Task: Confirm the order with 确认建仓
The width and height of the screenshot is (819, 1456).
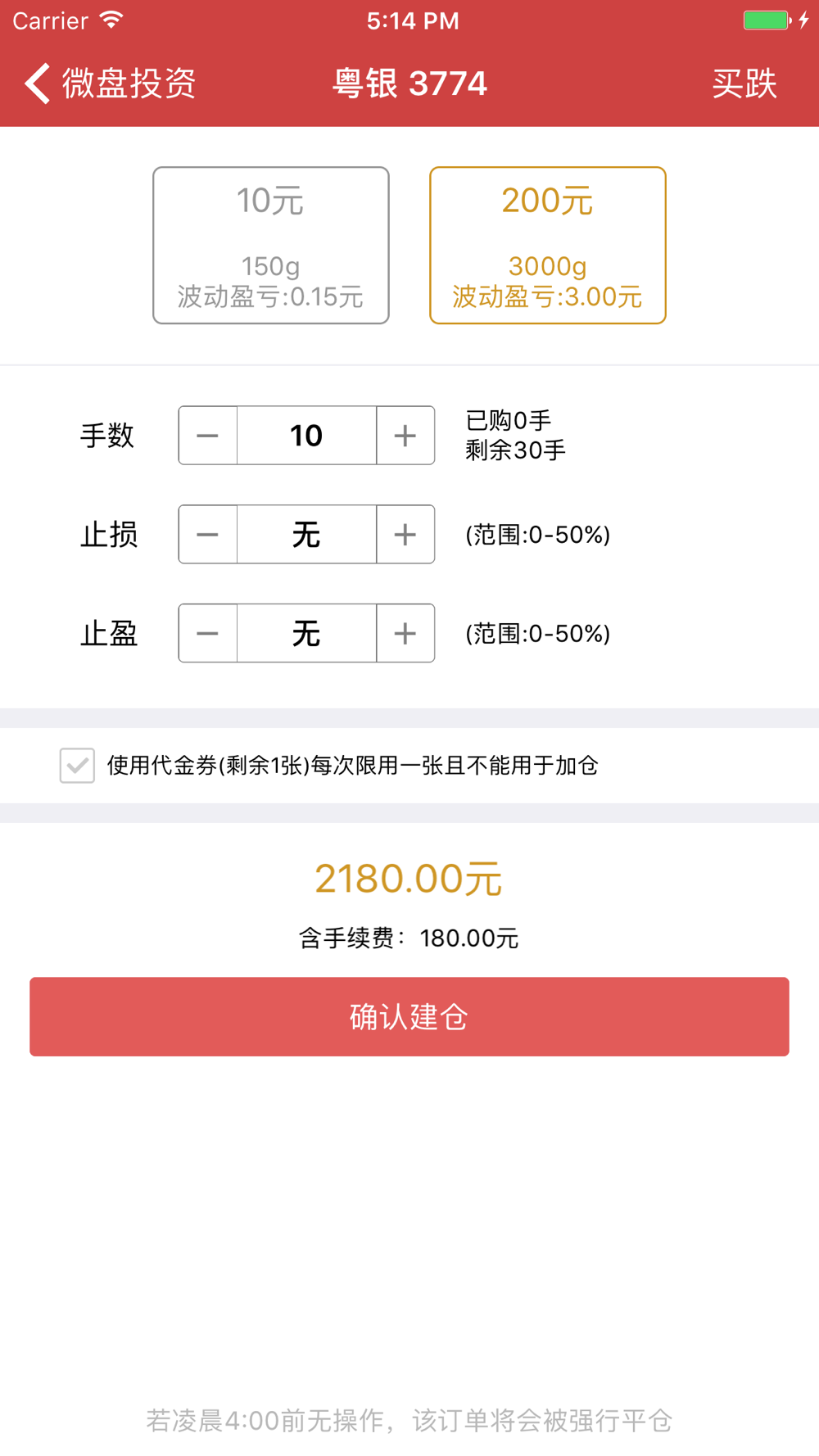Action: [409, 1016]
